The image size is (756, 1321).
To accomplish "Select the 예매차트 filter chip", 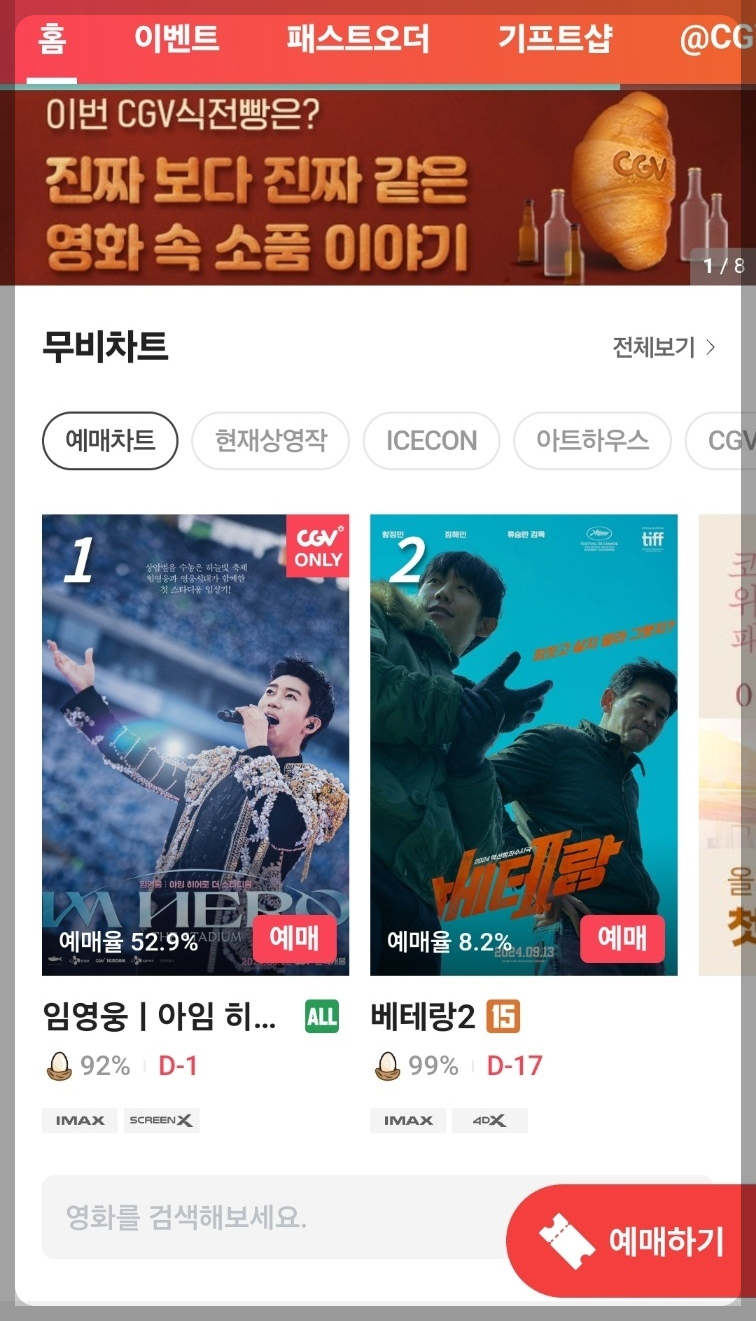I will click(109, 440).
